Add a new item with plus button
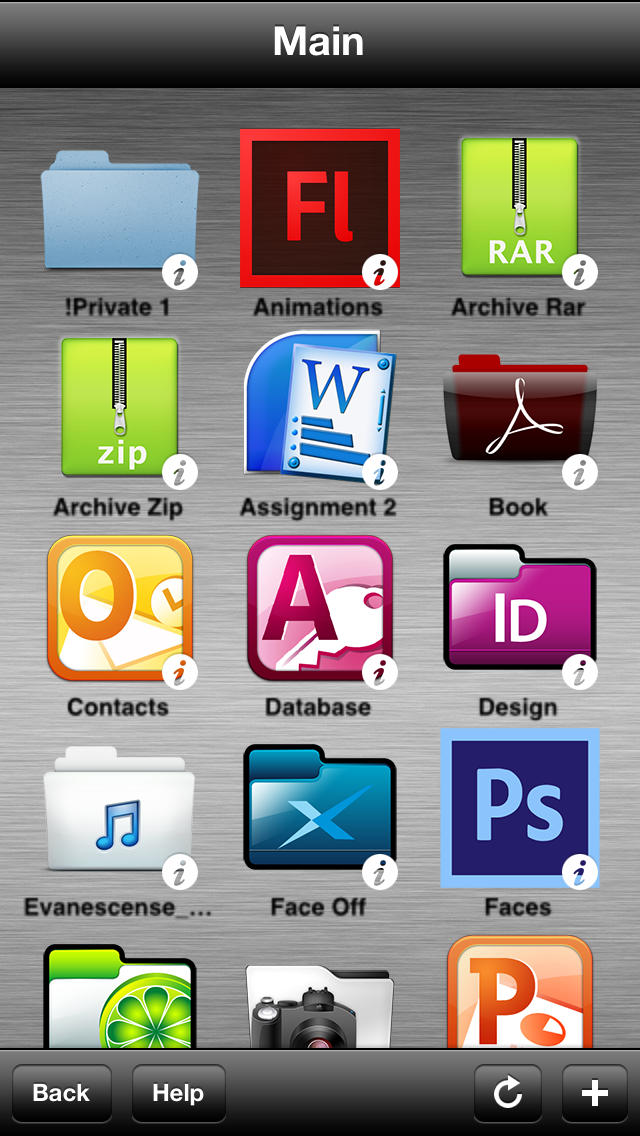The width and height of the screenshot is (640, 1136). (594, 1093)
